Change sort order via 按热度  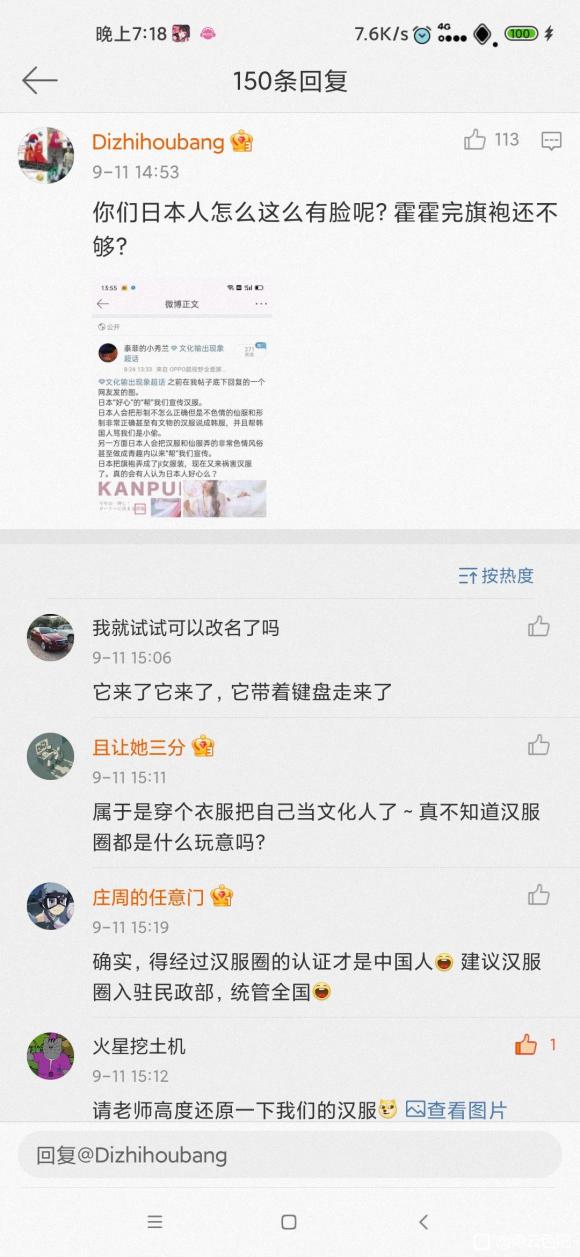496,576
